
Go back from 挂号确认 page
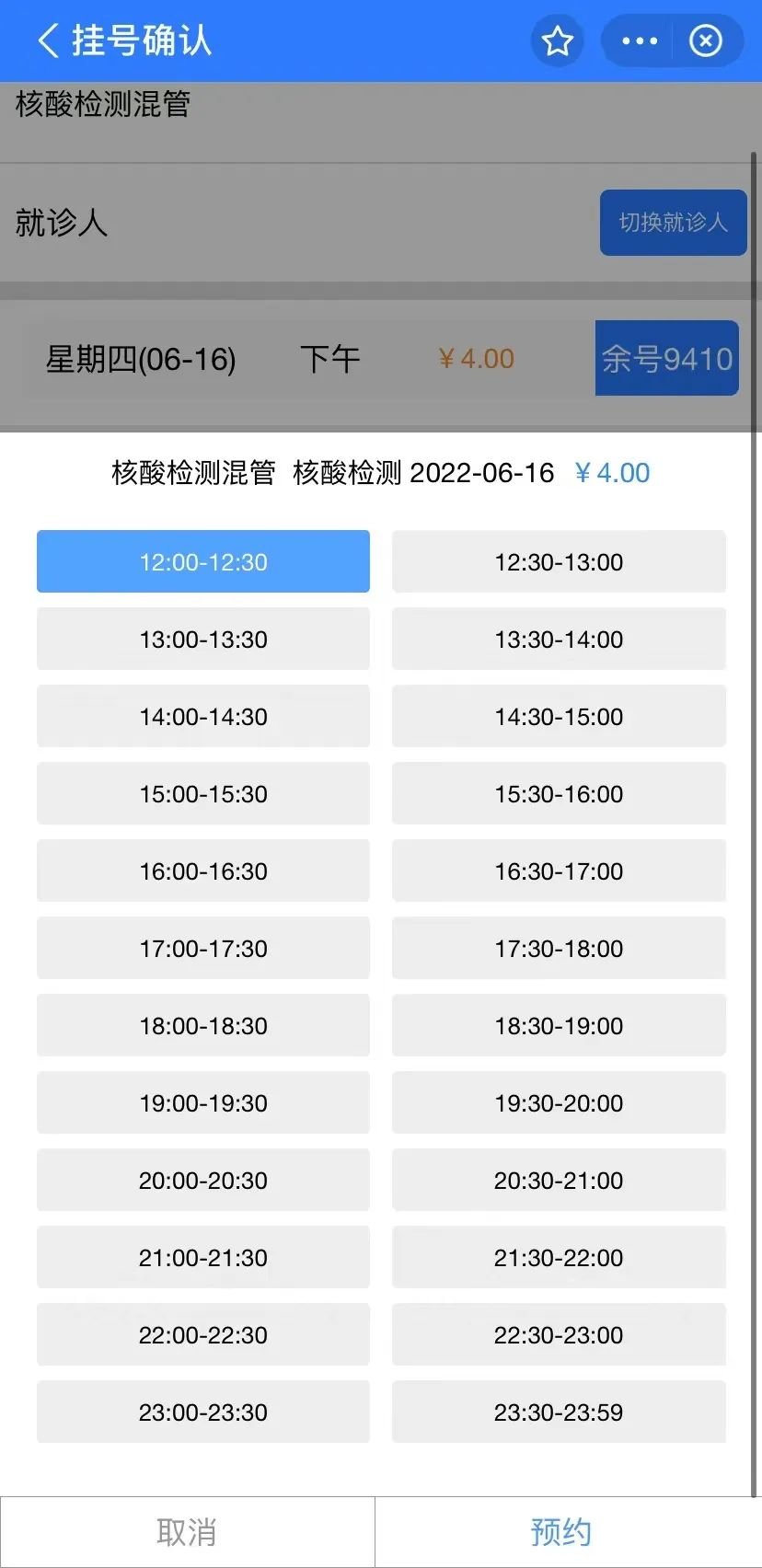point(49,40)
